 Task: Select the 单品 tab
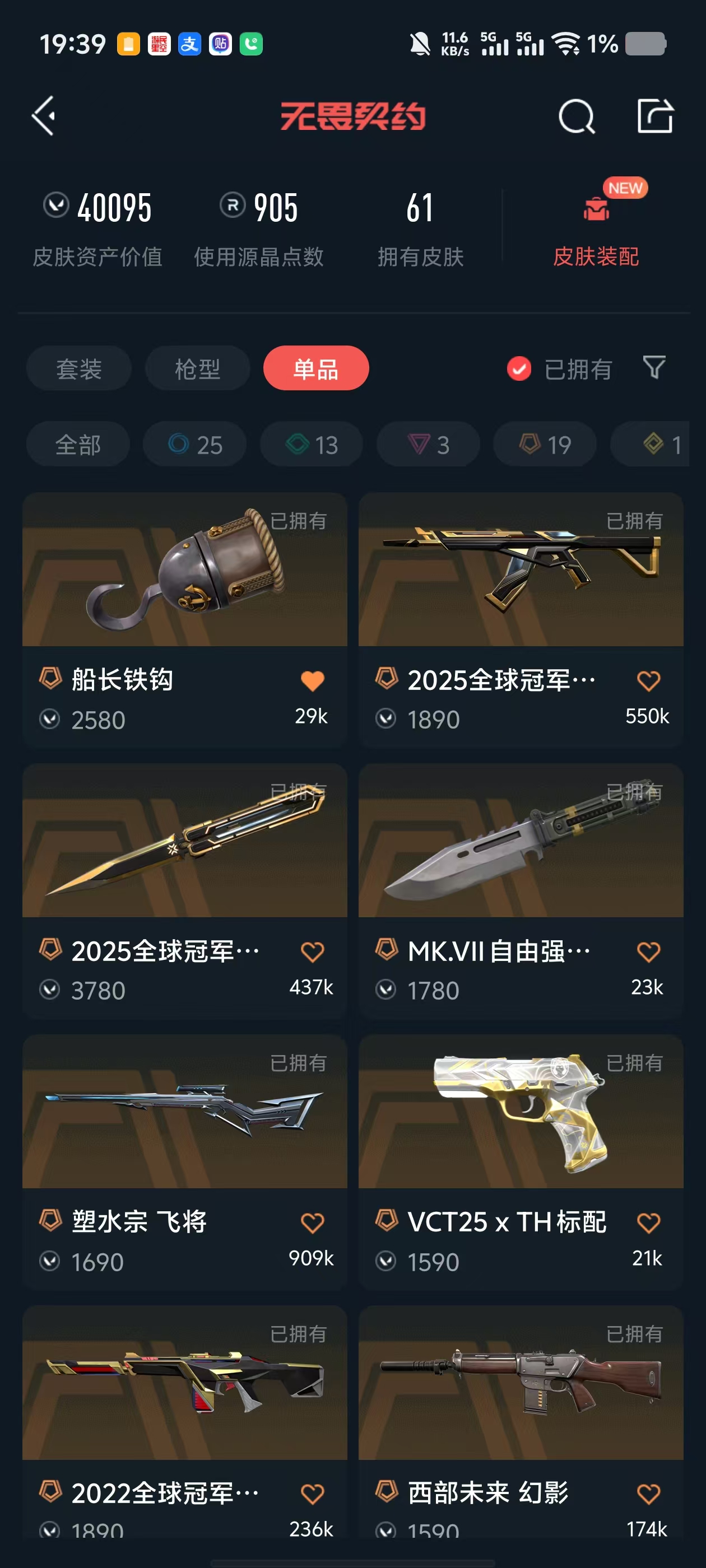tap(315, 369)
